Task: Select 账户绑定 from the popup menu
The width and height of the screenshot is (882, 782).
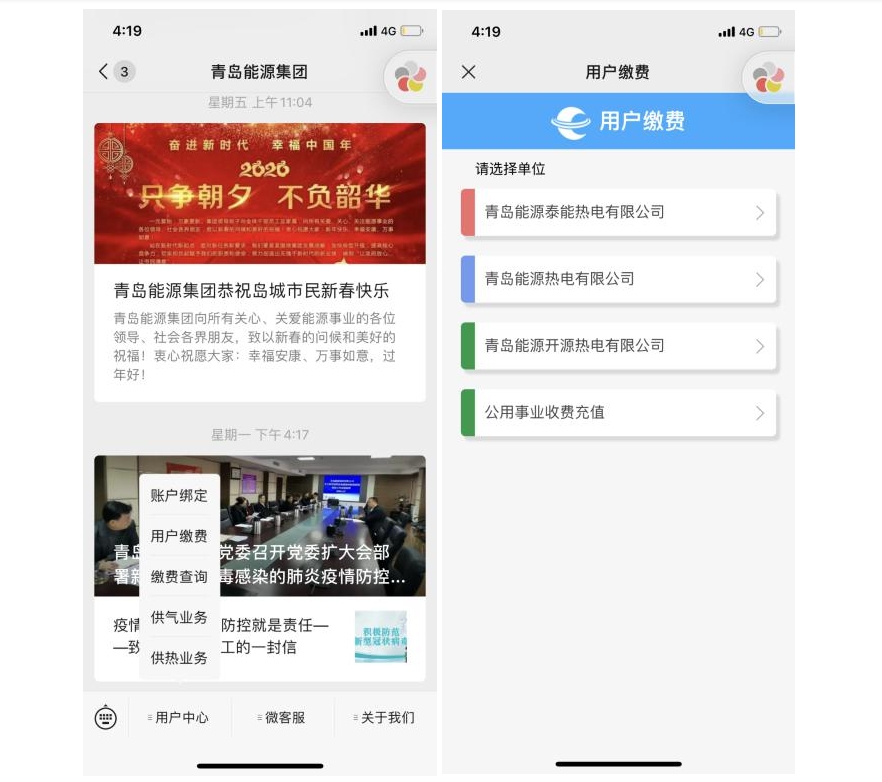Action: pos(179,495)
